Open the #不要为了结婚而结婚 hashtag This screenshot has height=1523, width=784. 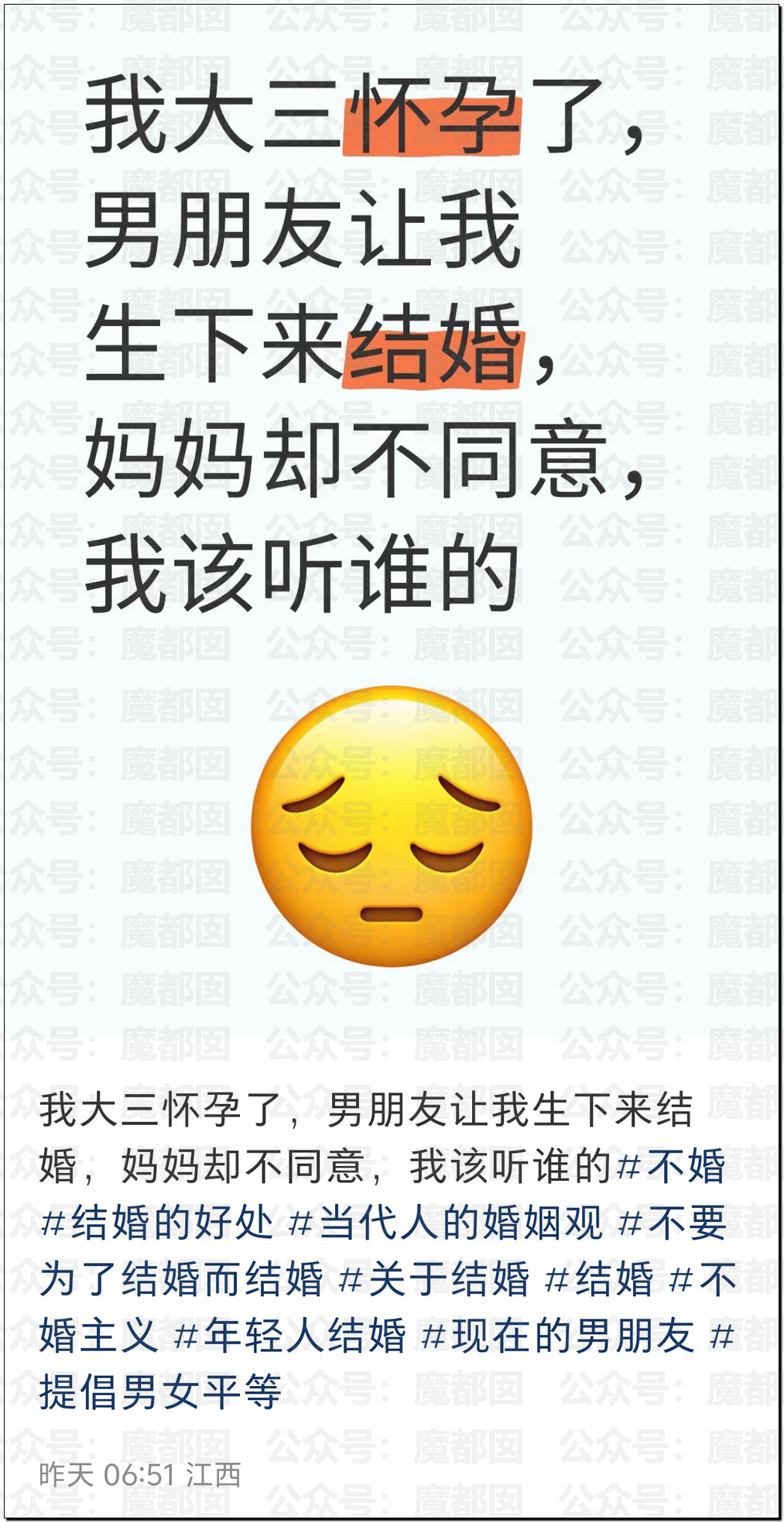[182, 1278]
